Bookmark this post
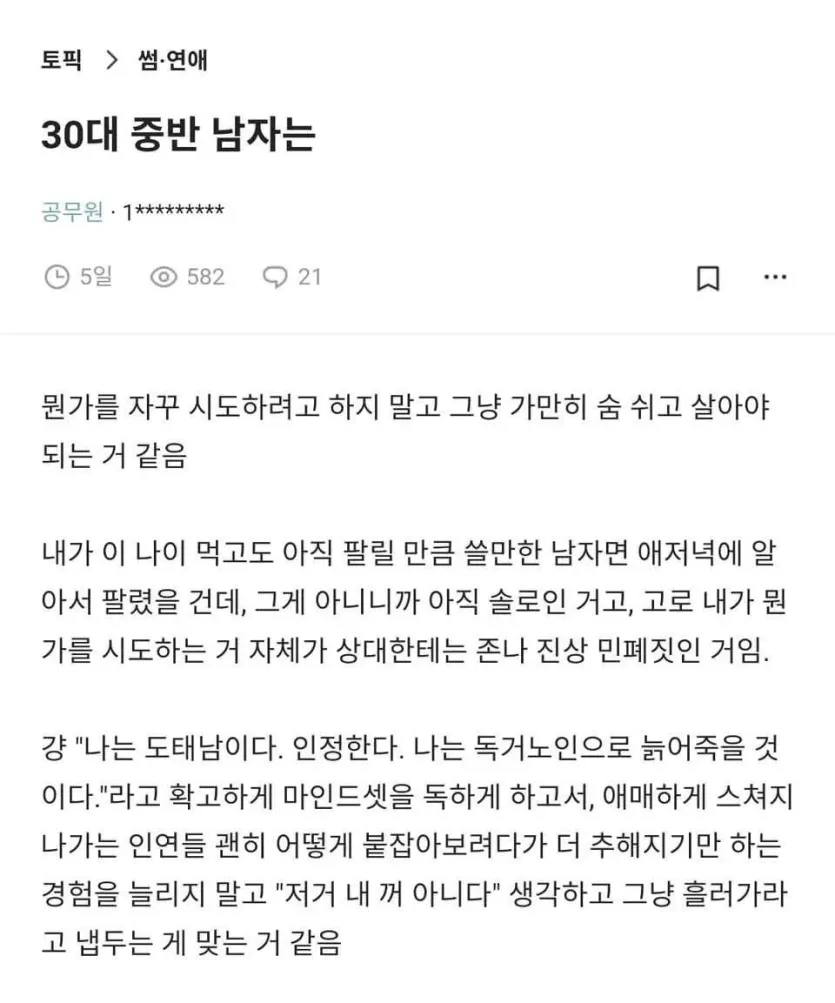 [708, 278]
